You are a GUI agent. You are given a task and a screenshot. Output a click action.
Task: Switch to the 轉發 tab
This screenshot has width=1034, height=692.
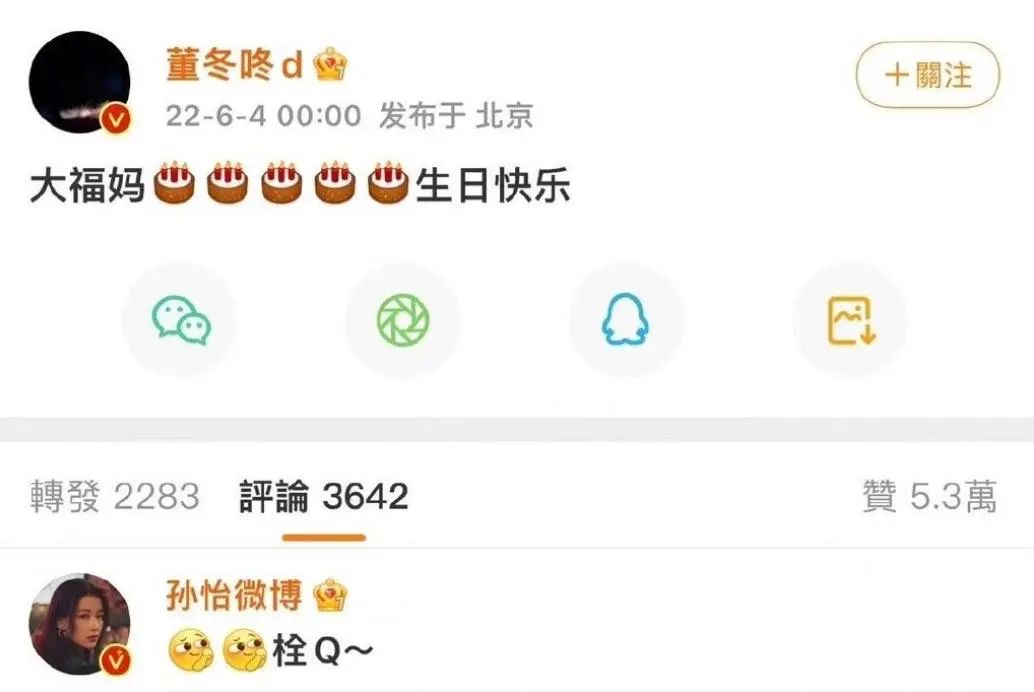click(114, 496)
